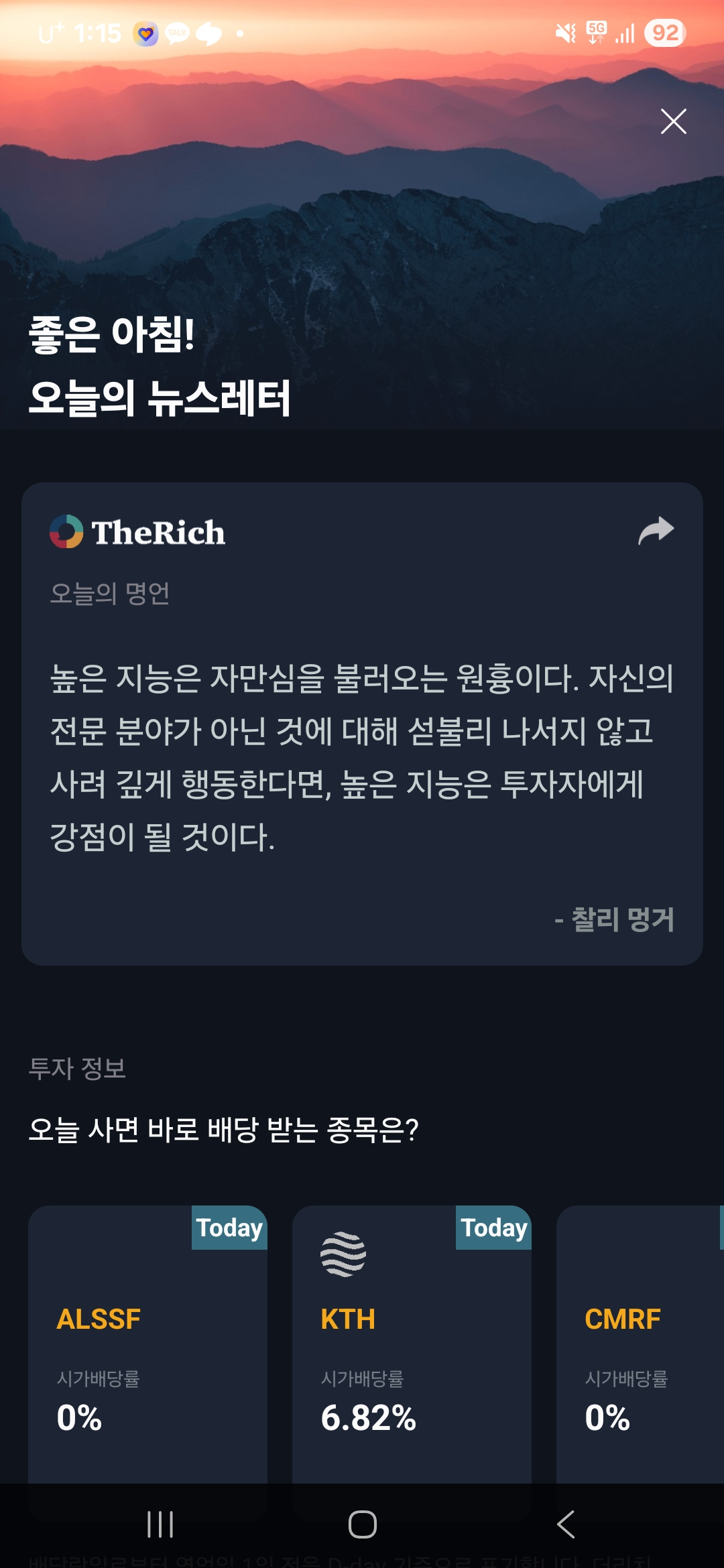
Task: Share today's quote
Action: (x=656, y=531)
